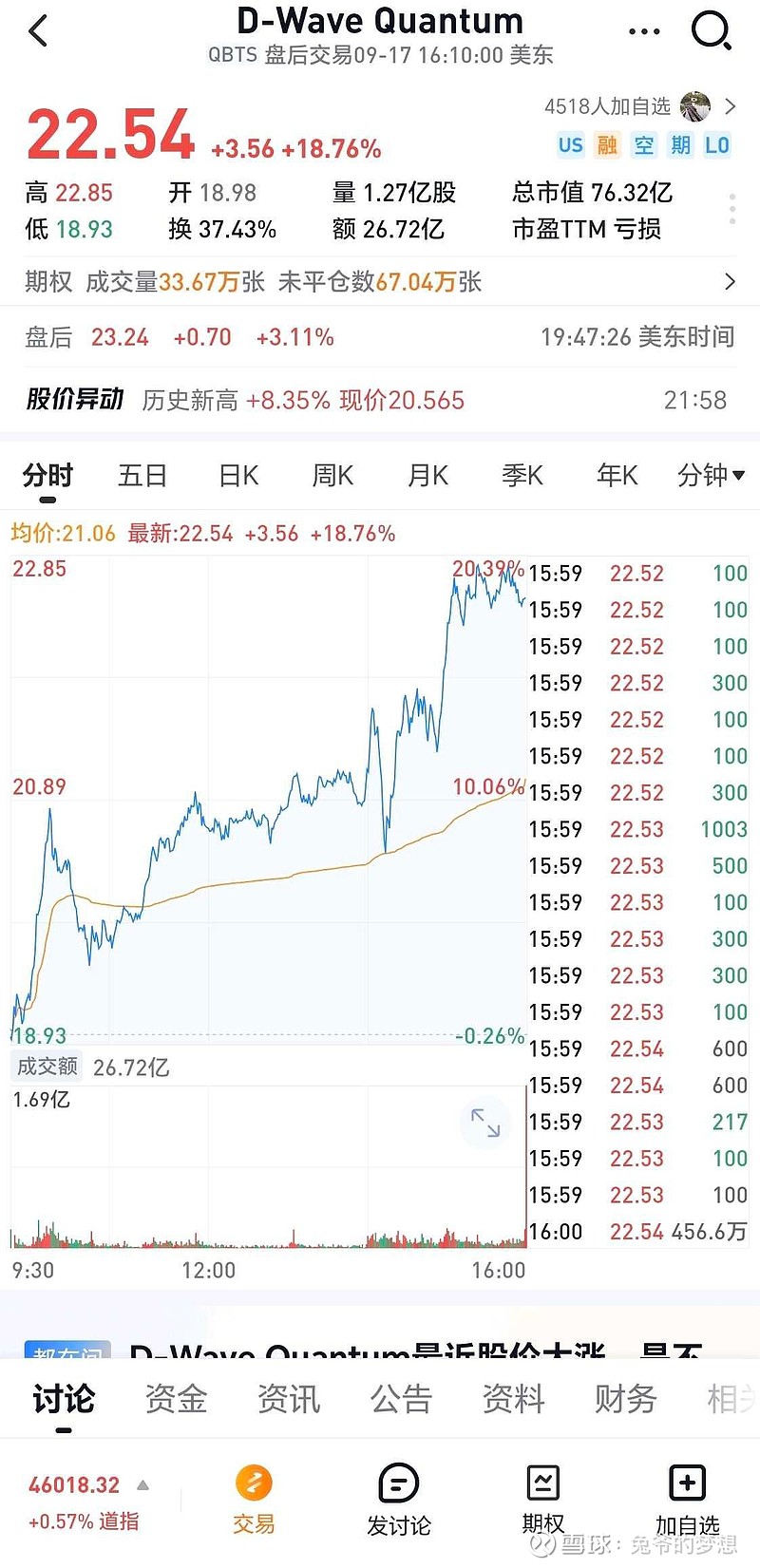The height and width of the screenshot is (1568, 760).
Task: Open the 资讯 news tab
Action: click(x=289, y=1399)
